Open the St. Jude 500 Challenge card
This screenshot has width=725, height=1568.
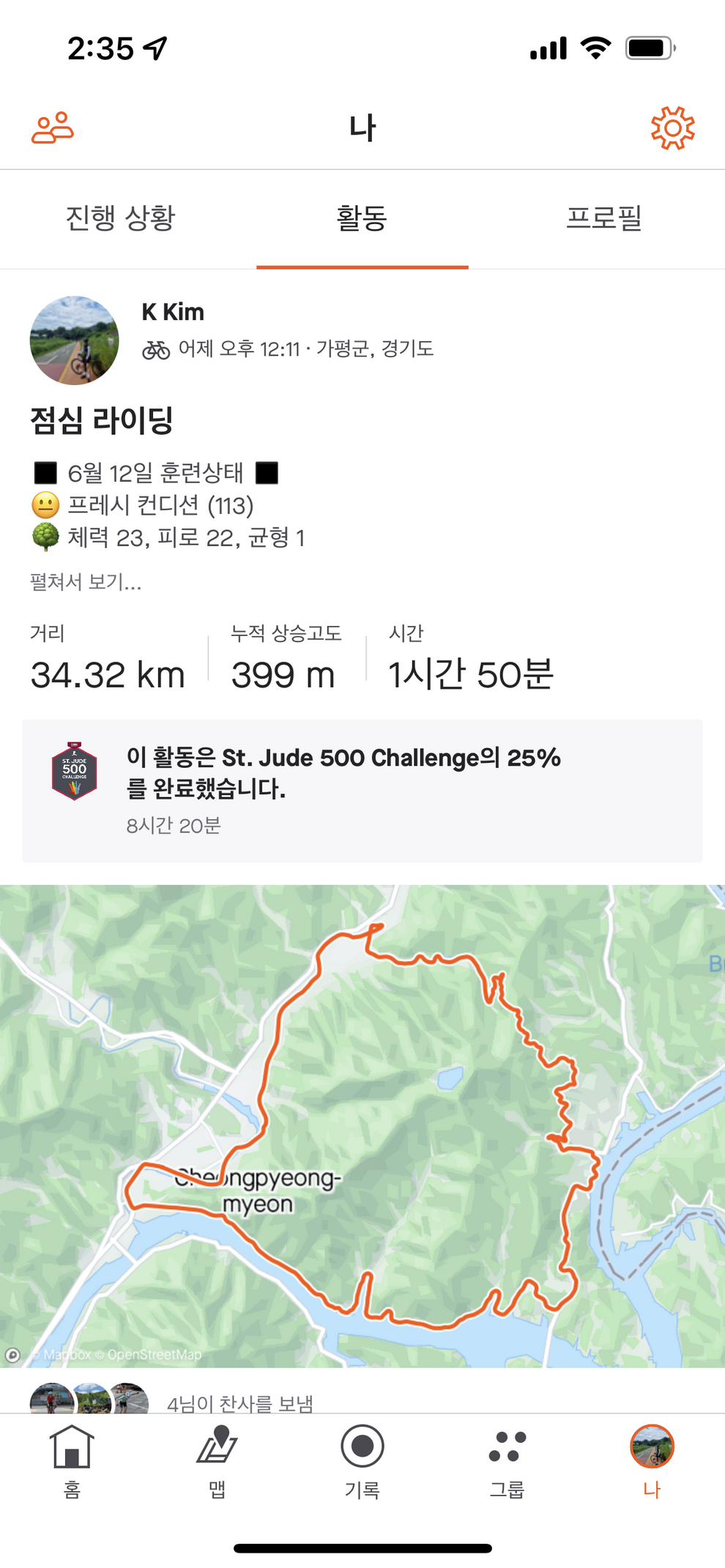point(362,791)
